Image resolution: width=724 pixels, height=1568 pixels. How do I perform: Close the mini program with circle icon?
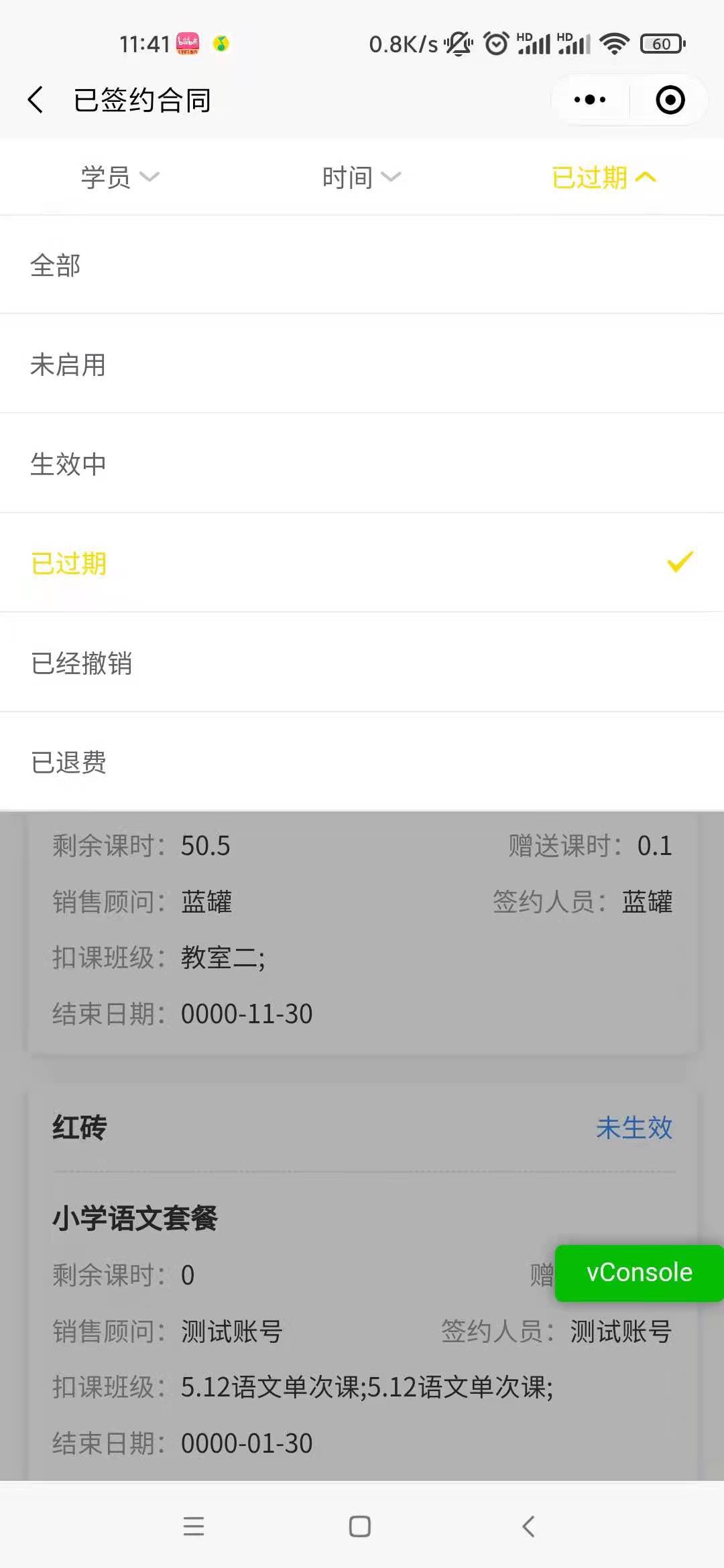click(x=670, y=100)
